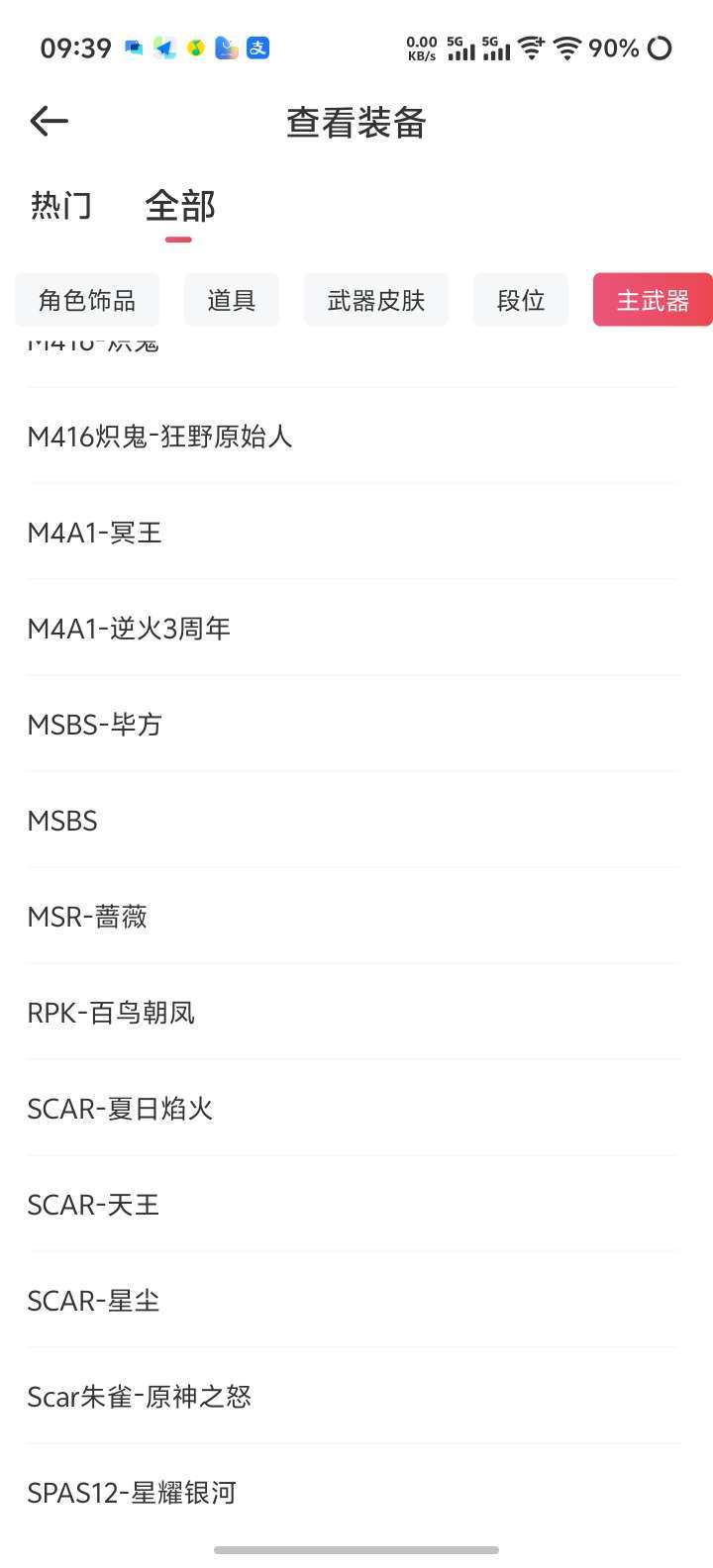Tap the plain MSBS row
Viewport: 713px width, 1568px height.
(x=63, y=821)
